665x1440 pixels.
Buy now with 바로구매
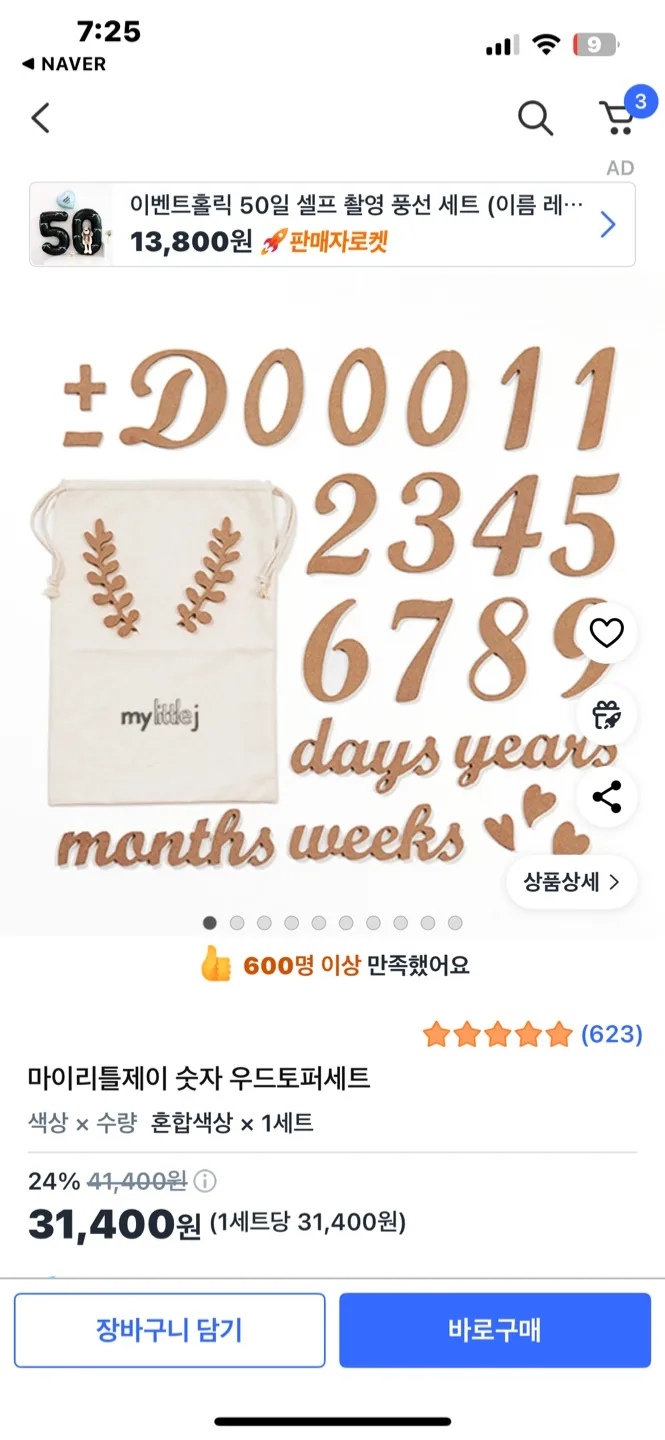(494, 1330)
